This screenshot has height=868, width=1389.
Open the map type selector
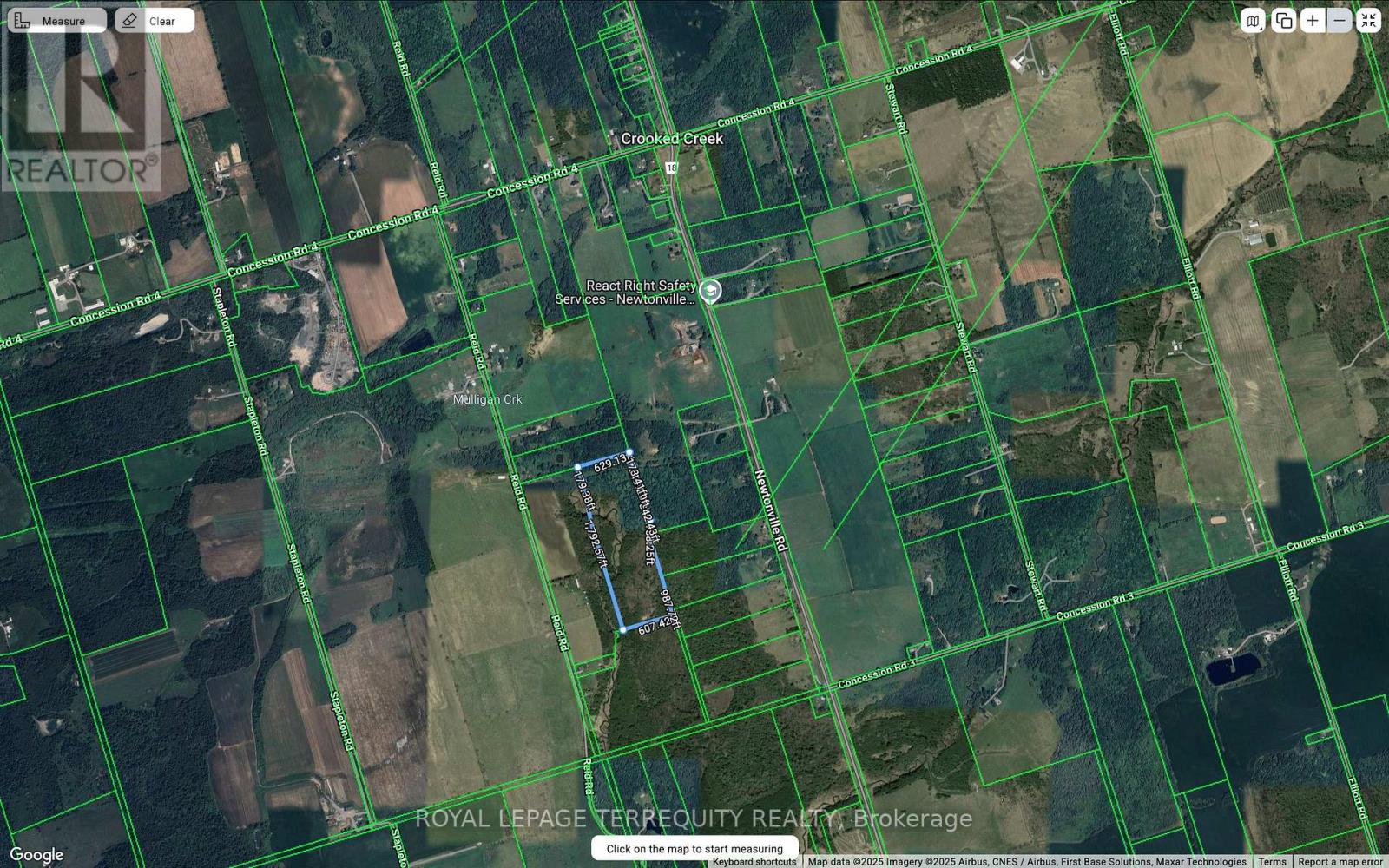[x=1253, y=22]
